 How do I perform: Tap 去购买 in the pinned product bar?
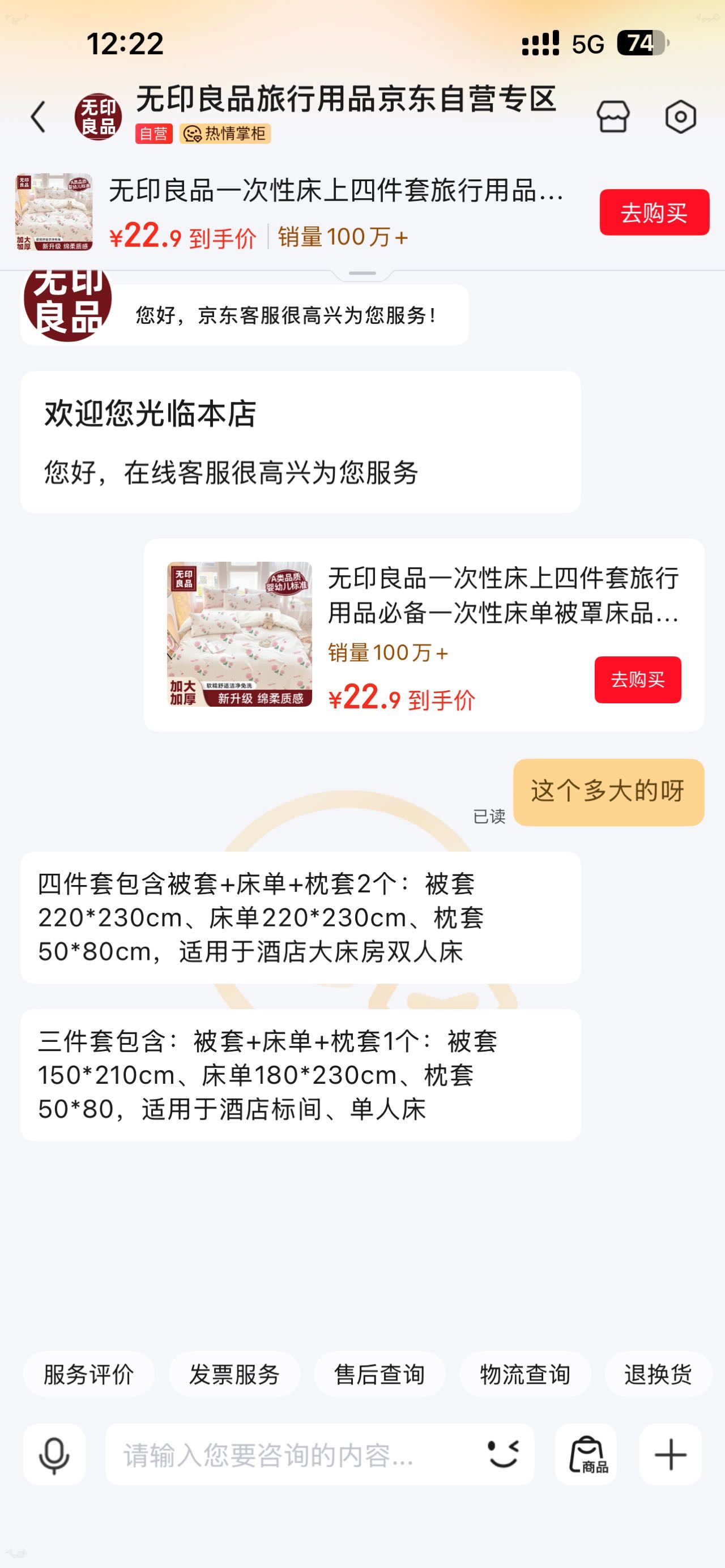coord(654,212)
